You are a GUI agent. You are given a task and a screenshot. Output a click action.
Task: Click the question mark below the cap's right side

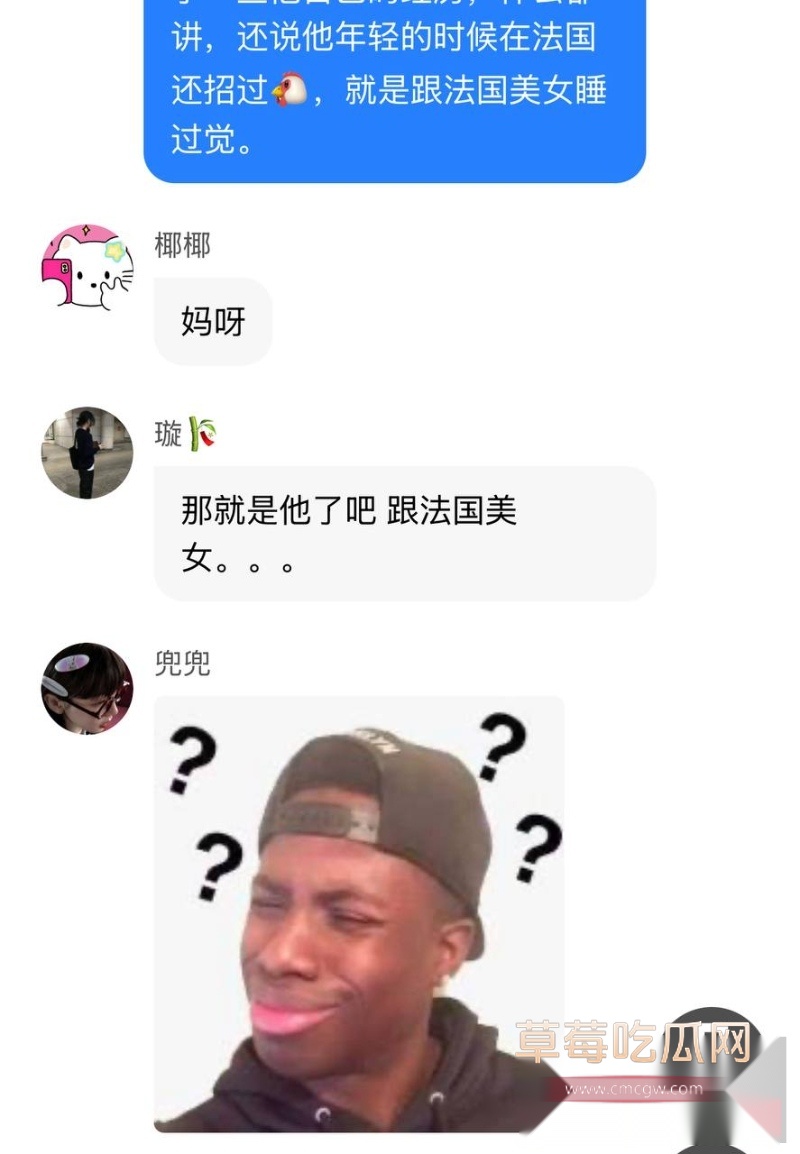(536, 846)
